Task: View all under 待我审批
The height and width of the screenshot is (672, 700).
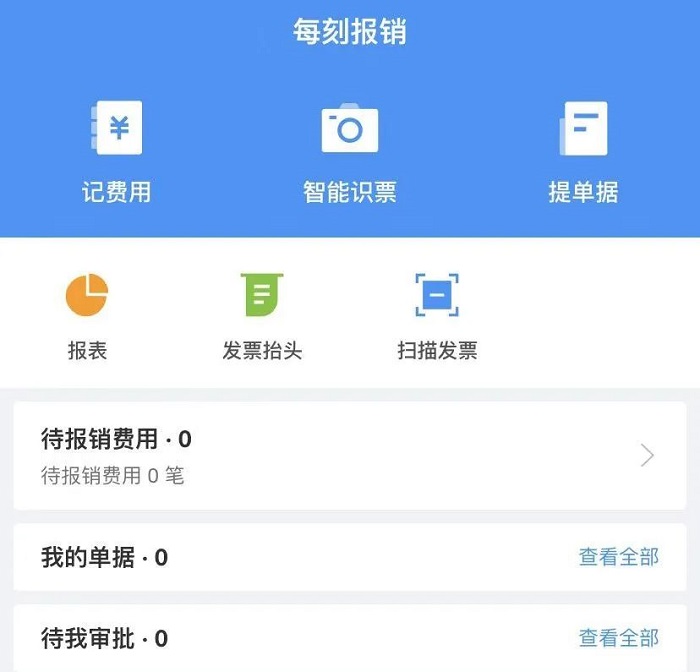Action: (x=618, y=638)
